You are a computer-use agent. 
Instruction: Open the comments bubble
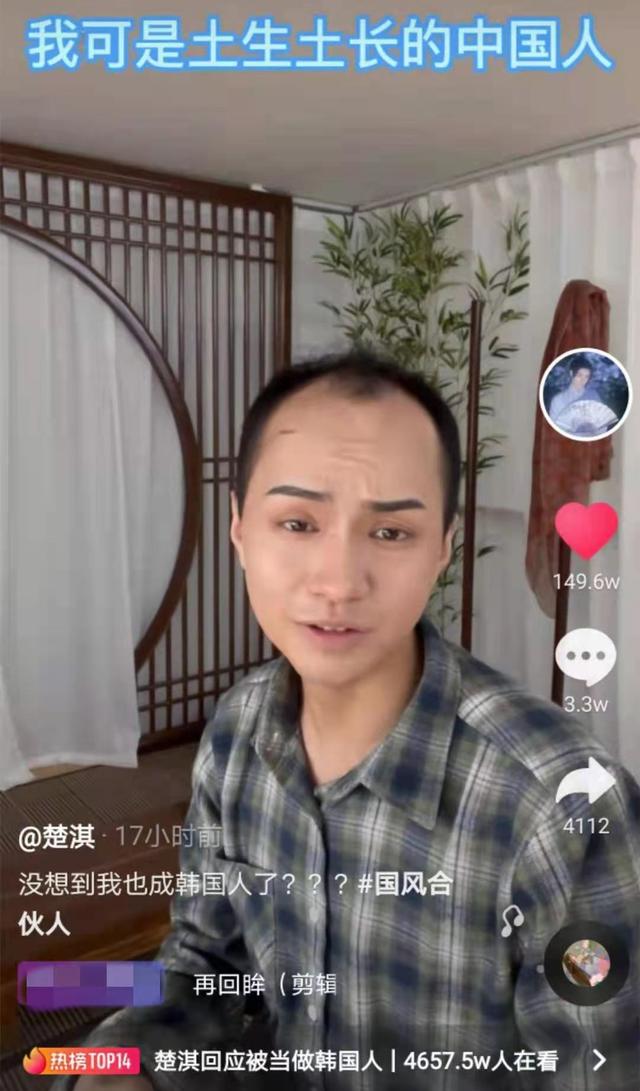point(586,658)
